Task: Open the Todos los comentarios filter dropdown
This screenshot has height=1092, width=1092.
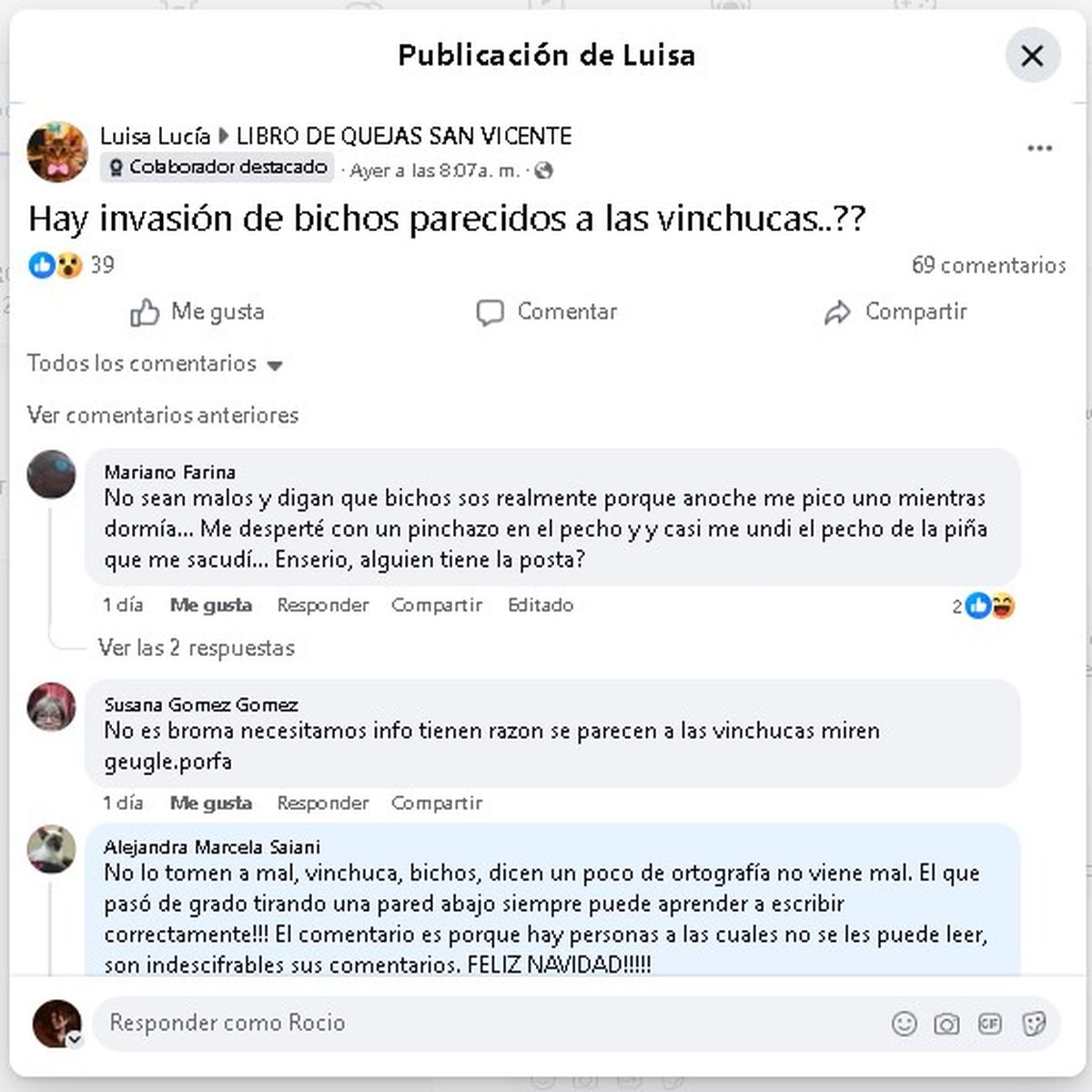Action: click(155, 364)
